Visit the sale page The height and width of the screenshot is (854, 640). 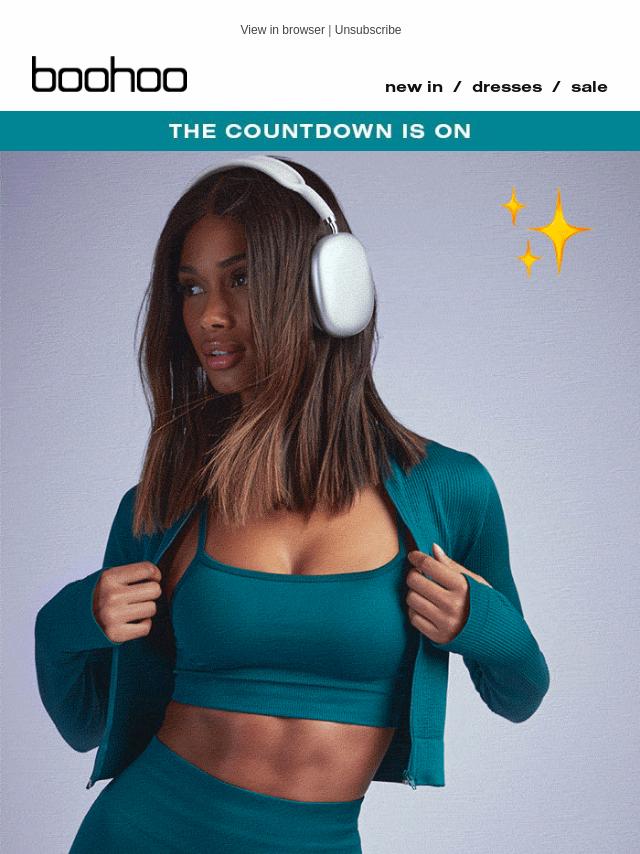click(589, 87)
